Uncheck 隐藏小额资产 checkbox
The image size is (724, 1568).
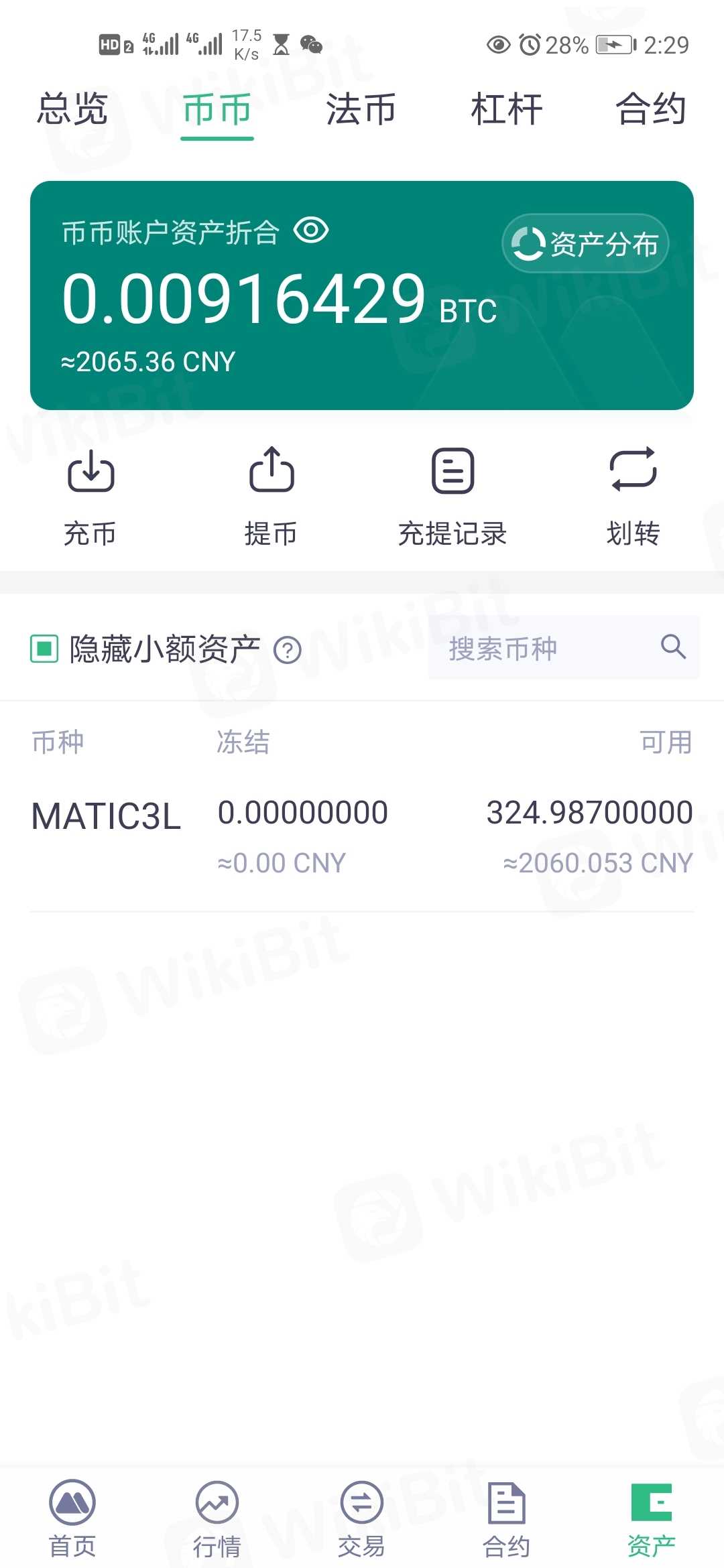[45, 649]
